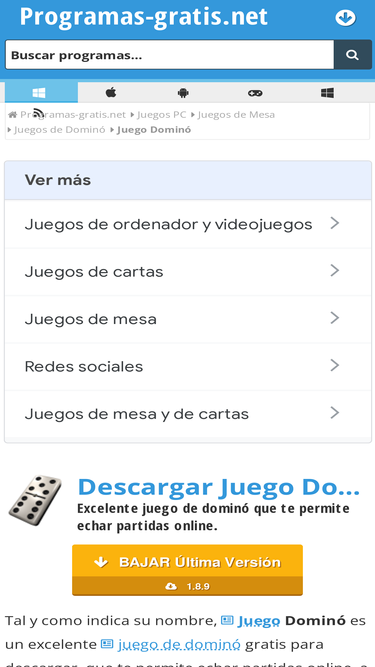The image size is (375, 667).
Task: Select the last Windows logo tab
Action: [327, 93]
